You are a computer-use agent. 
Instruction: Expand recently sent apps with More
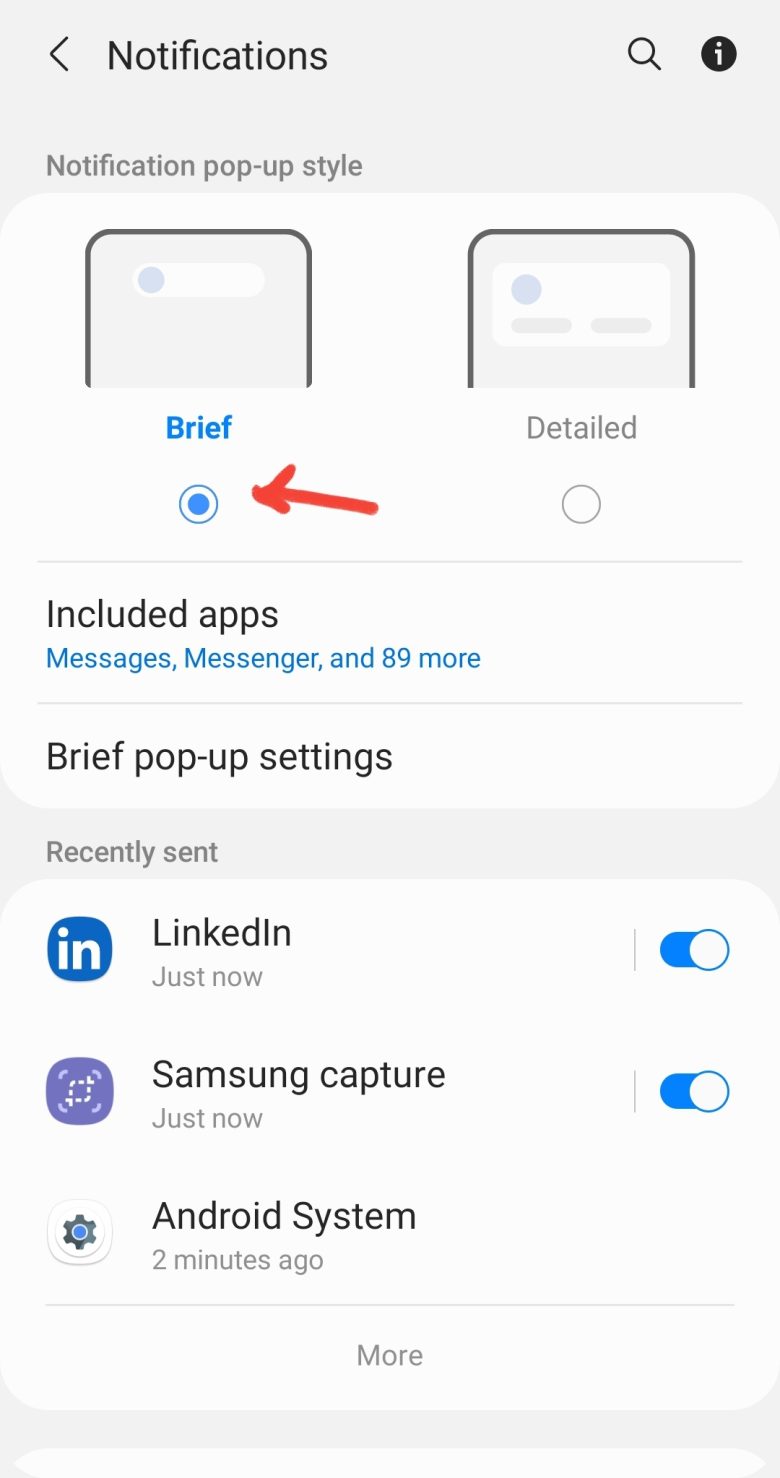coord(389,1354)
